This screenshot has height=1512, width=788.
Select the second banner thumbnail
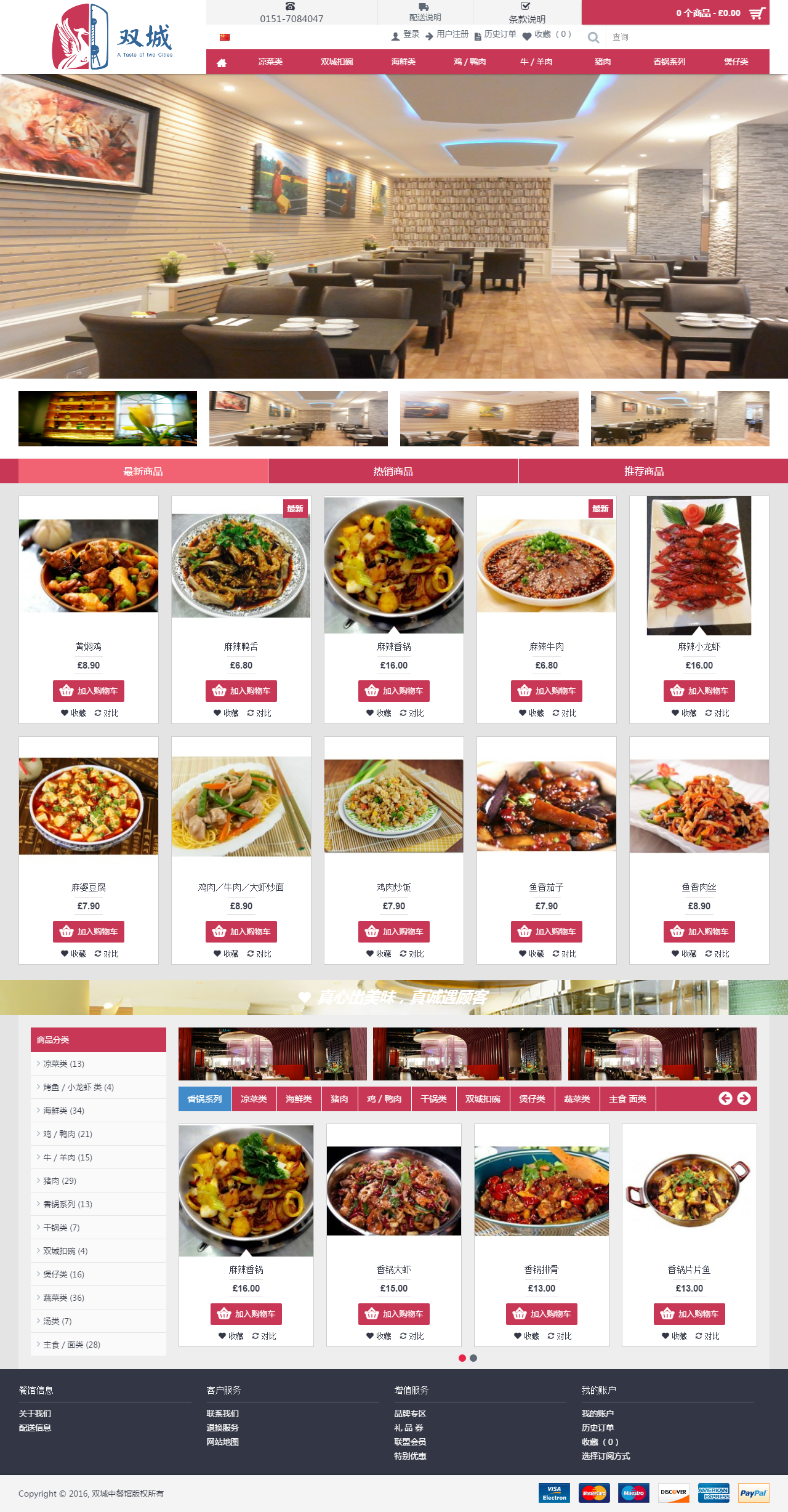point(299,419)
